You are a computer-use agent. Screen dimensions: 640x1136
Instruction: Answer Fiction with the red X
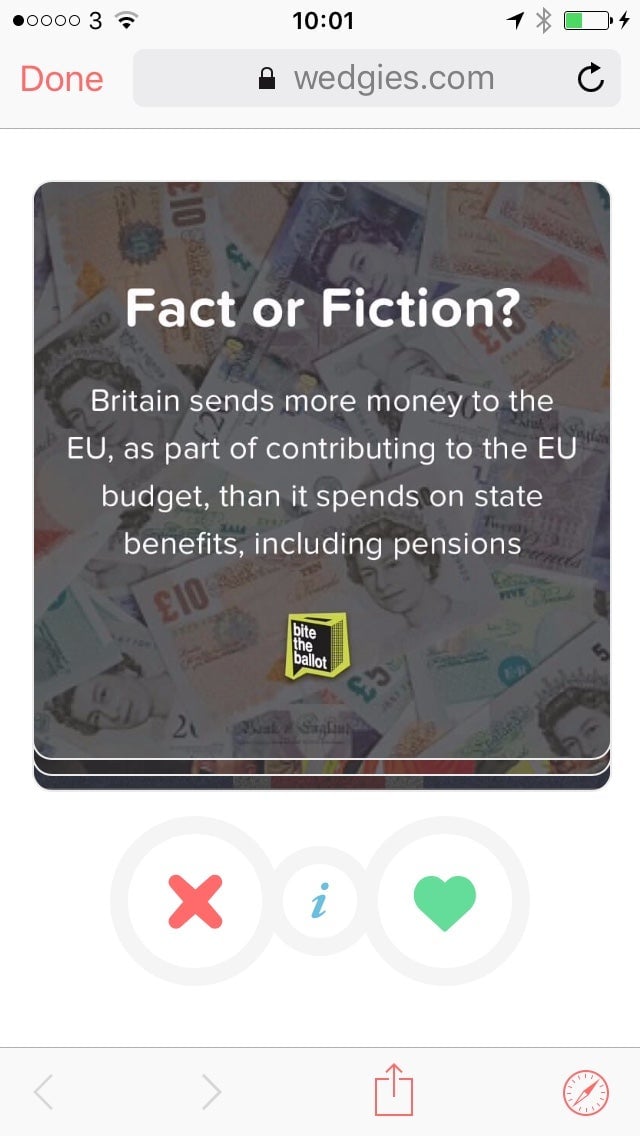(196, 902)
